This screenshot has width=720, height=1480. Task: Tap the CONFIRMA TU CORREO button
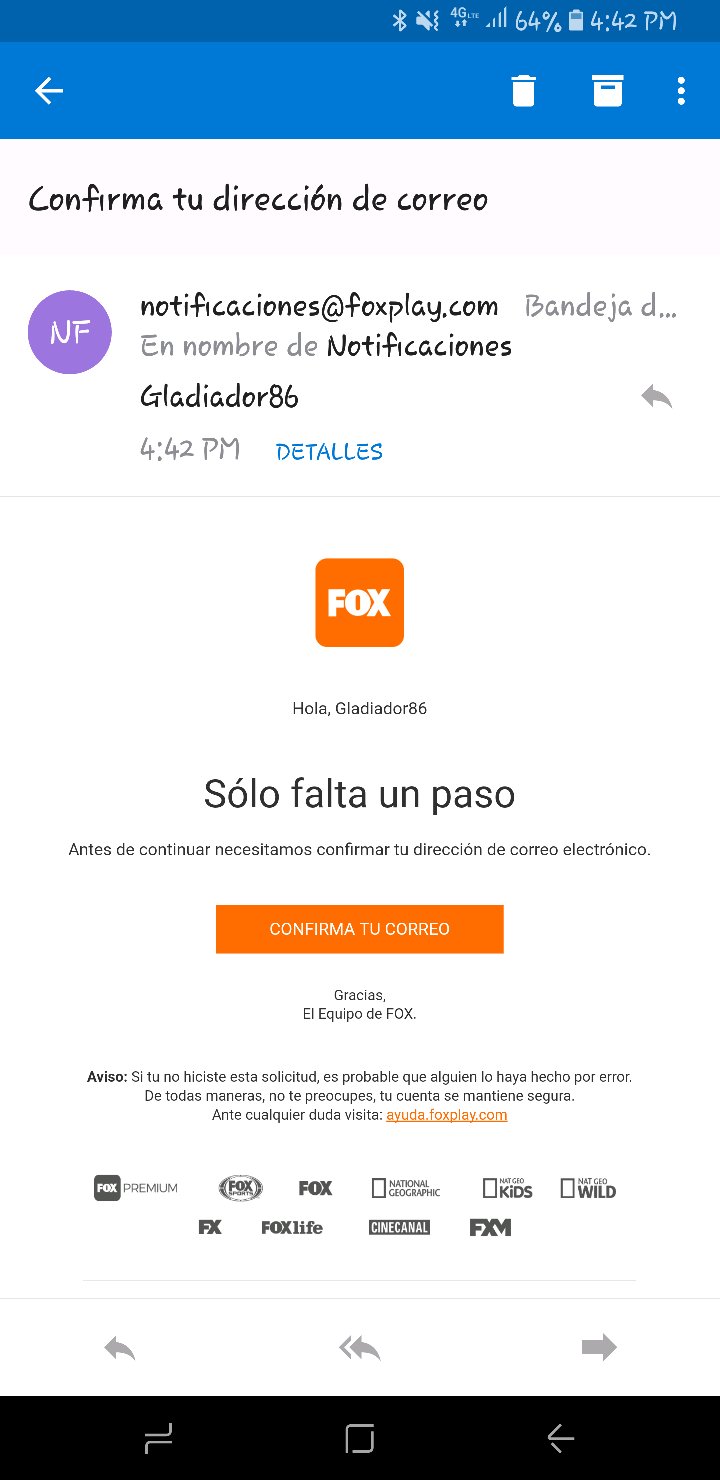pyautogui.click(x=360, y=929)
